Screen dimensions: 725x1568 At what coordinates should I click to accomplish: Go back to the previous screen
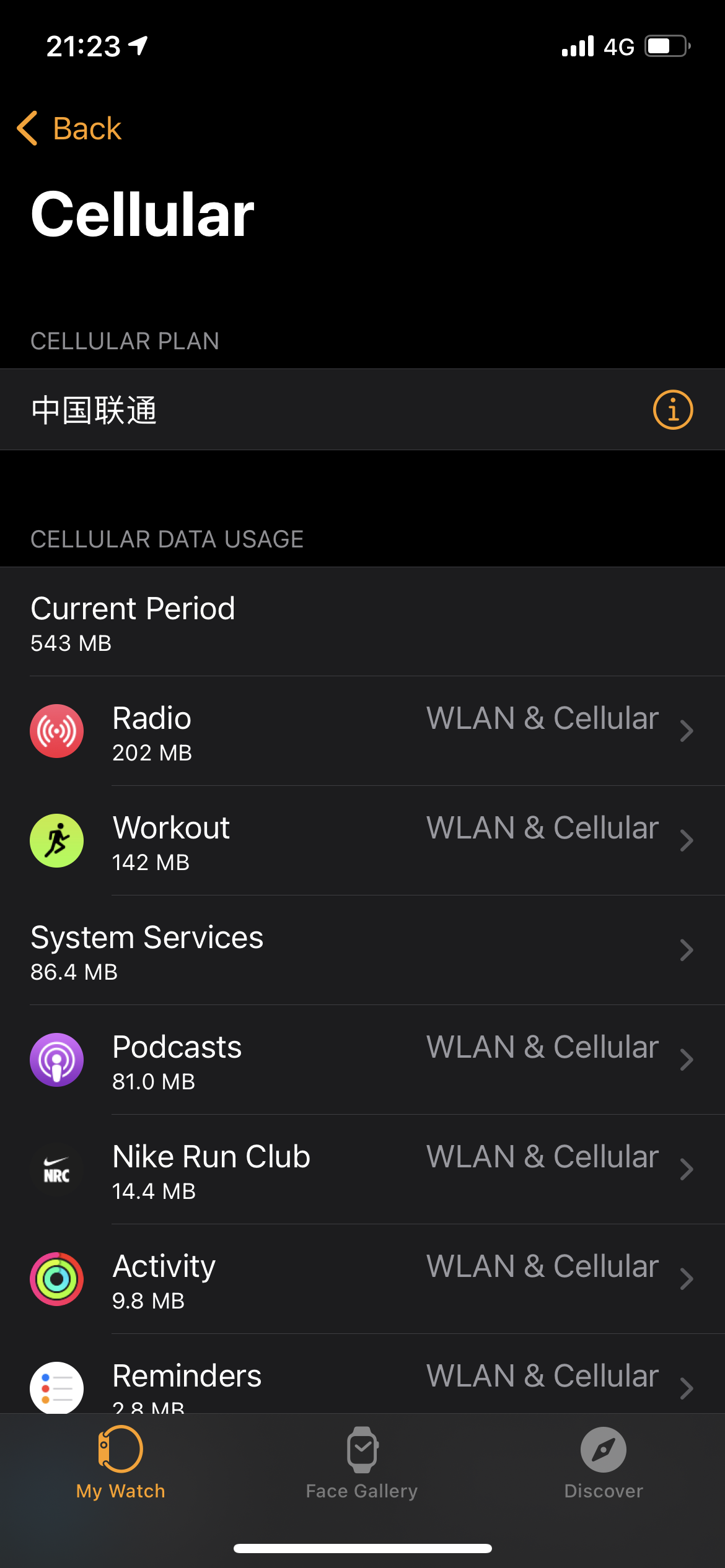(69, 129)
